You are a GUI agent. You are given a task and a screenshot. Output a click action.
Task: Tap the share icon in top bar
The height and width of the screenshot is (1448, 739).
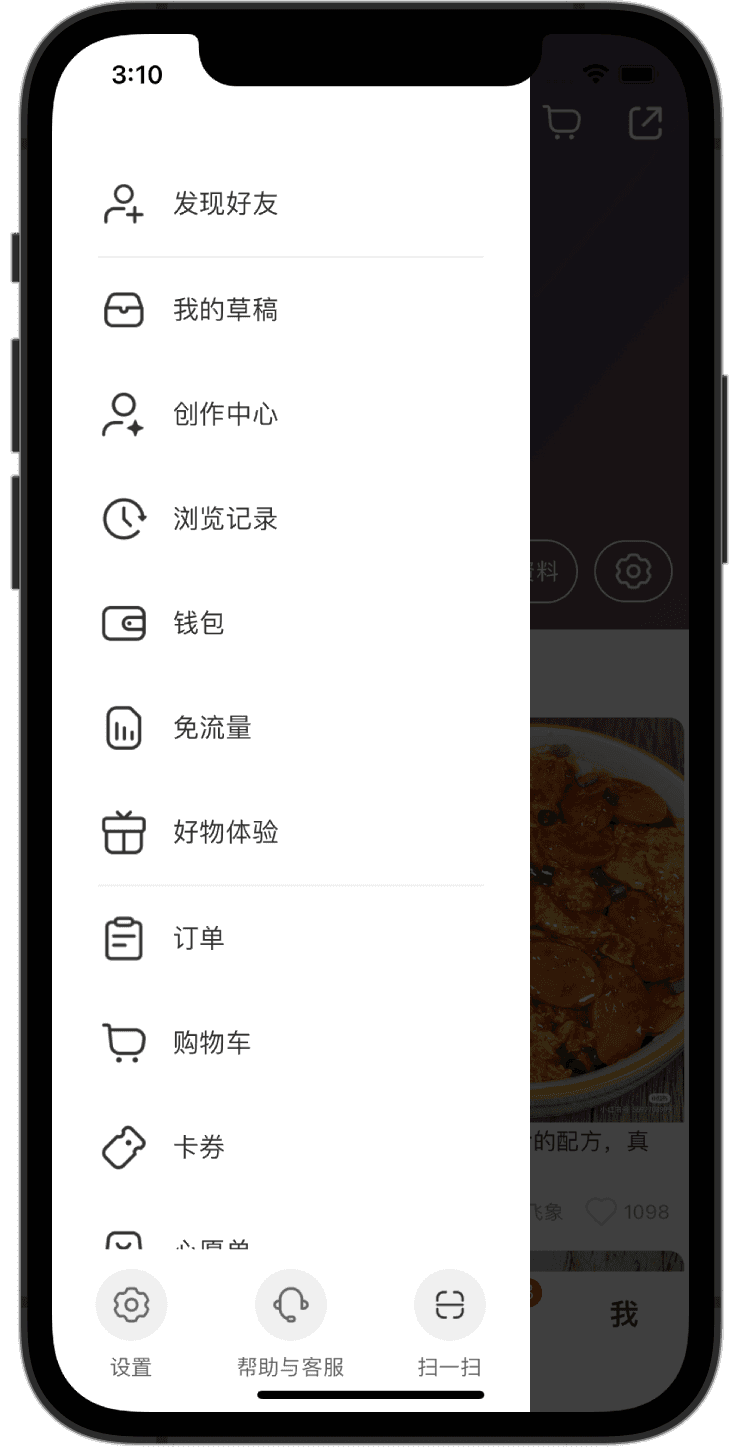point(645,123)
